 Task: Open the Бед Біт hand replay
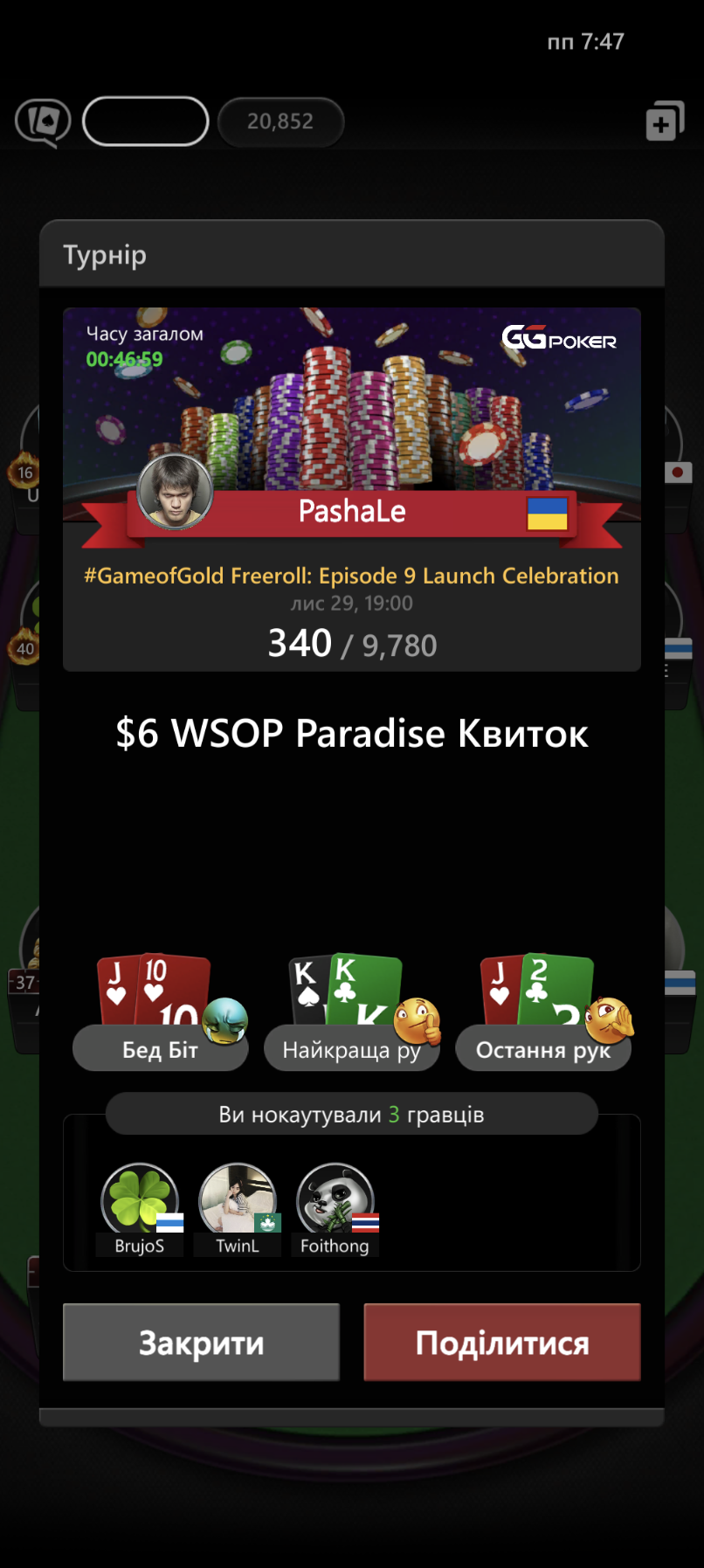tap(161, 1048)
